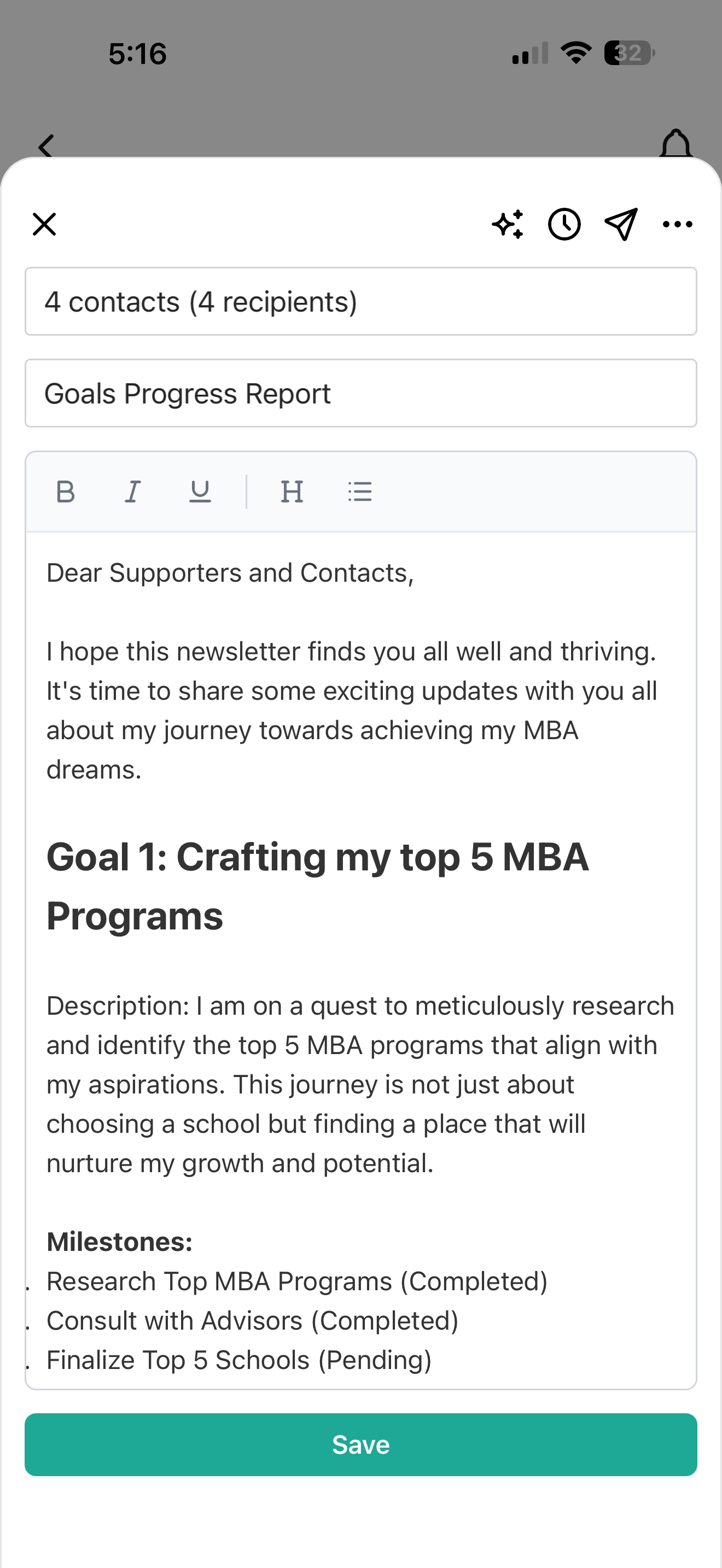This screenshot has width=722, height=1568.
Task: Open more options with the ellipsis icon
Action: click(x=677, y=225)
